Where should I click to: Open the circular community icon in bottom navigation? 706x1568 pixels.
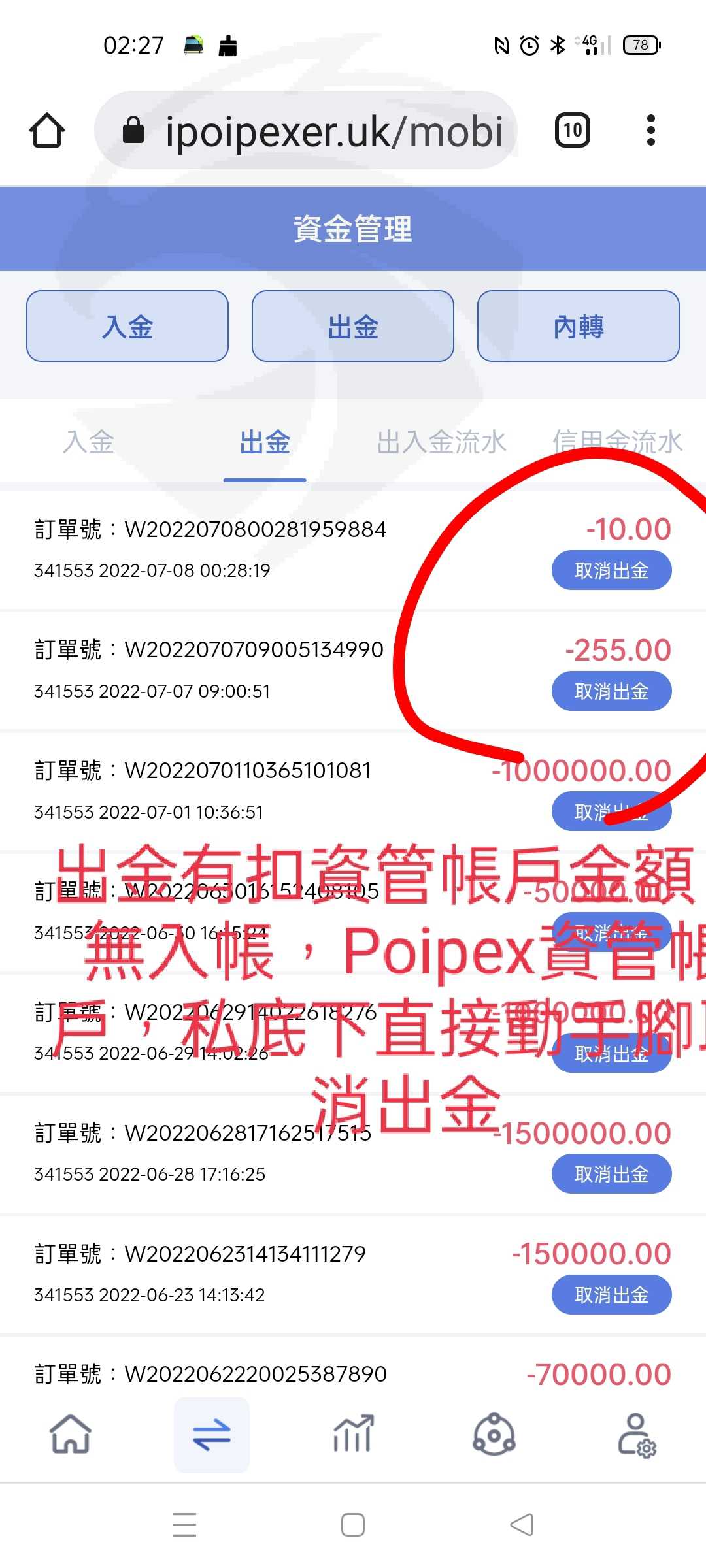(494, 1435)
